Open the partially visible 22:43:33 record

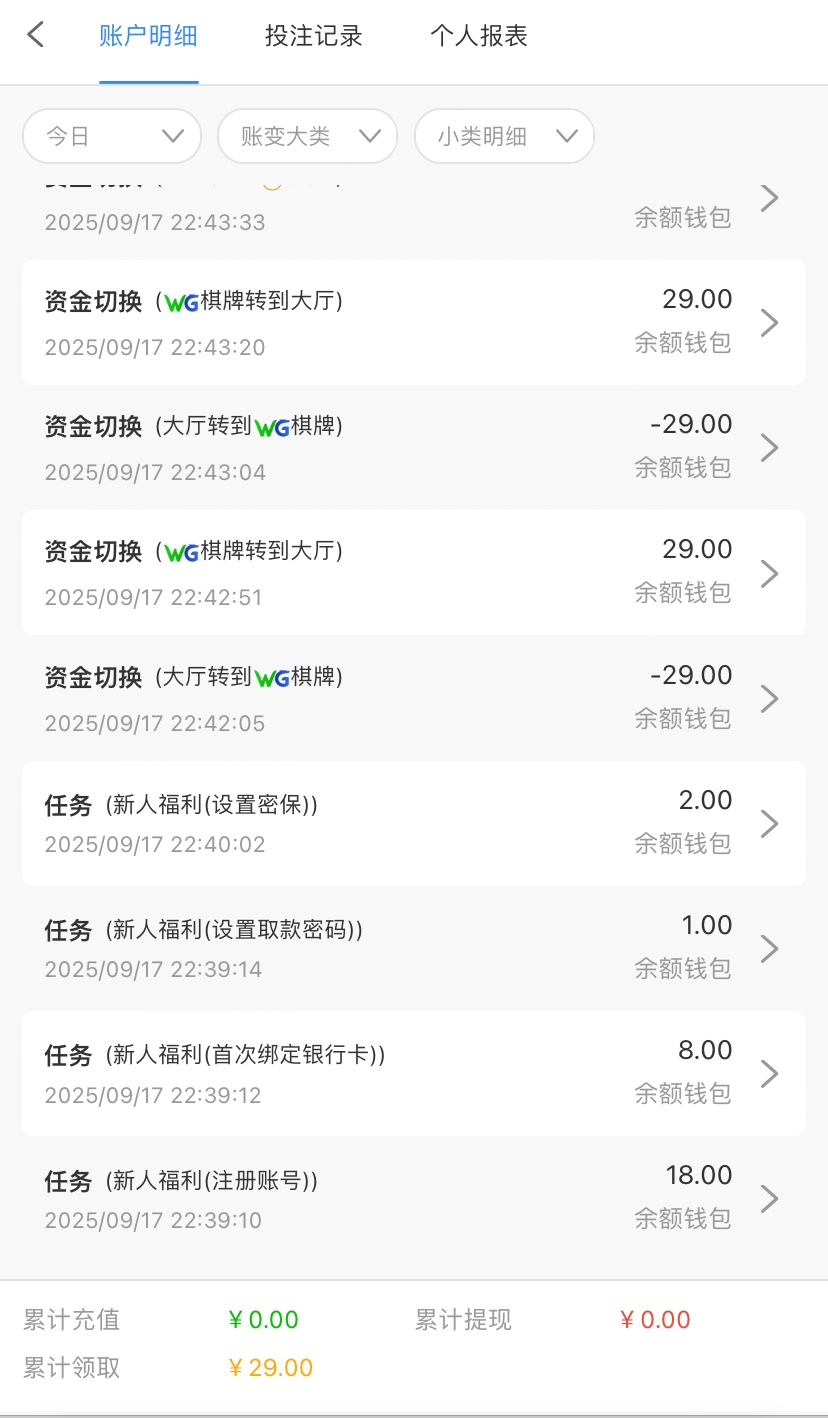(413, 210)
